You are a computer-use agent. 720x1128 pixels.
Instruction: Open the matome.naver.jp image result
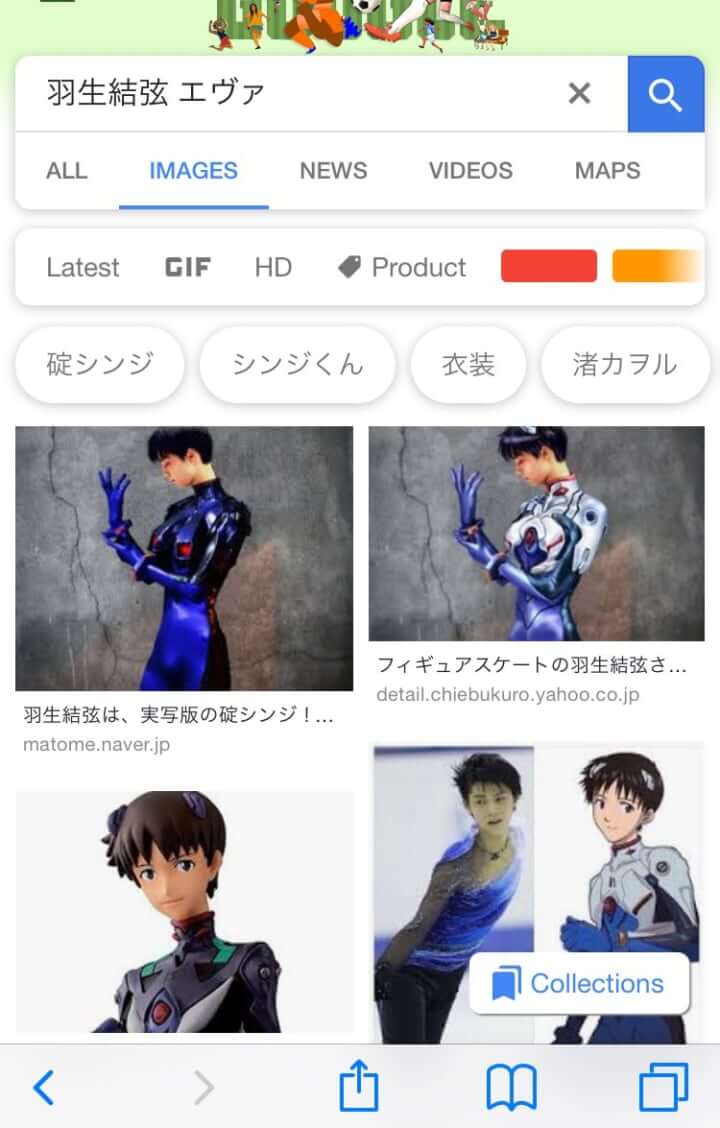point(184,558)
